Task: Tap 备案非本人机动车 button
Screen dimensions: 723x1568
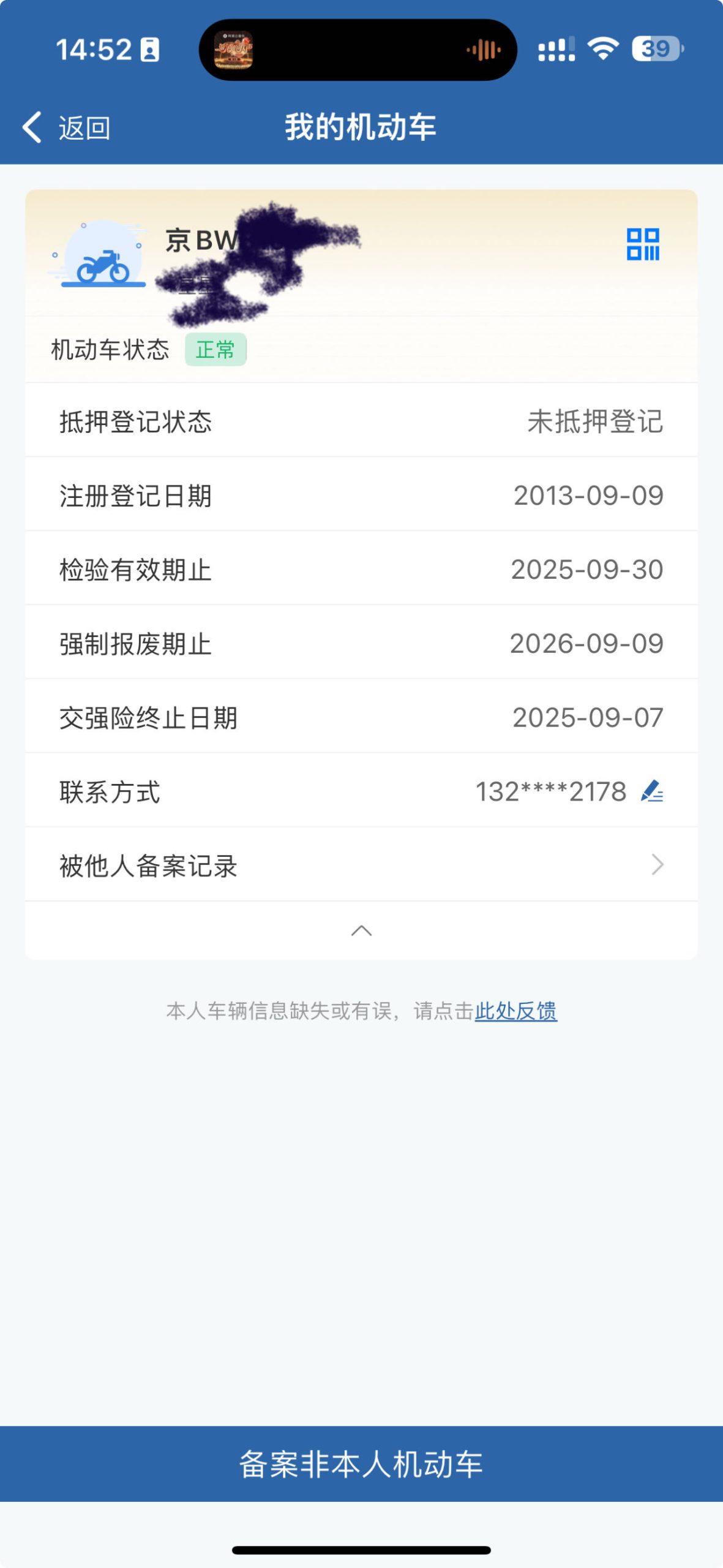Action: click(x=361, y=1464)
